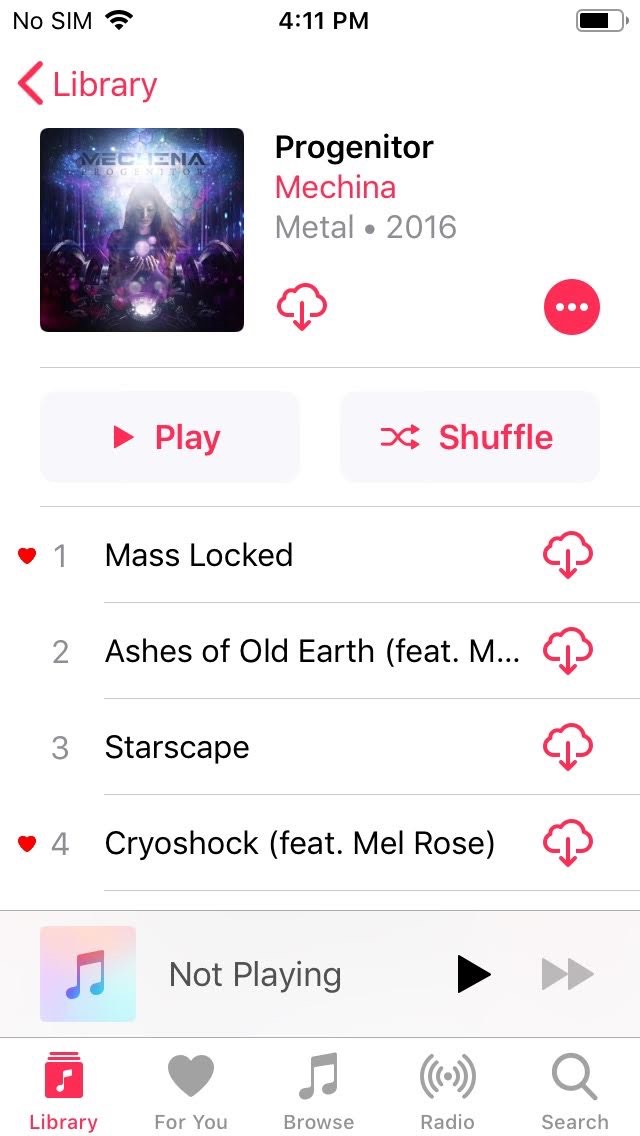
Task: Download the Ashes of Old Earth track
Action: 568,651
